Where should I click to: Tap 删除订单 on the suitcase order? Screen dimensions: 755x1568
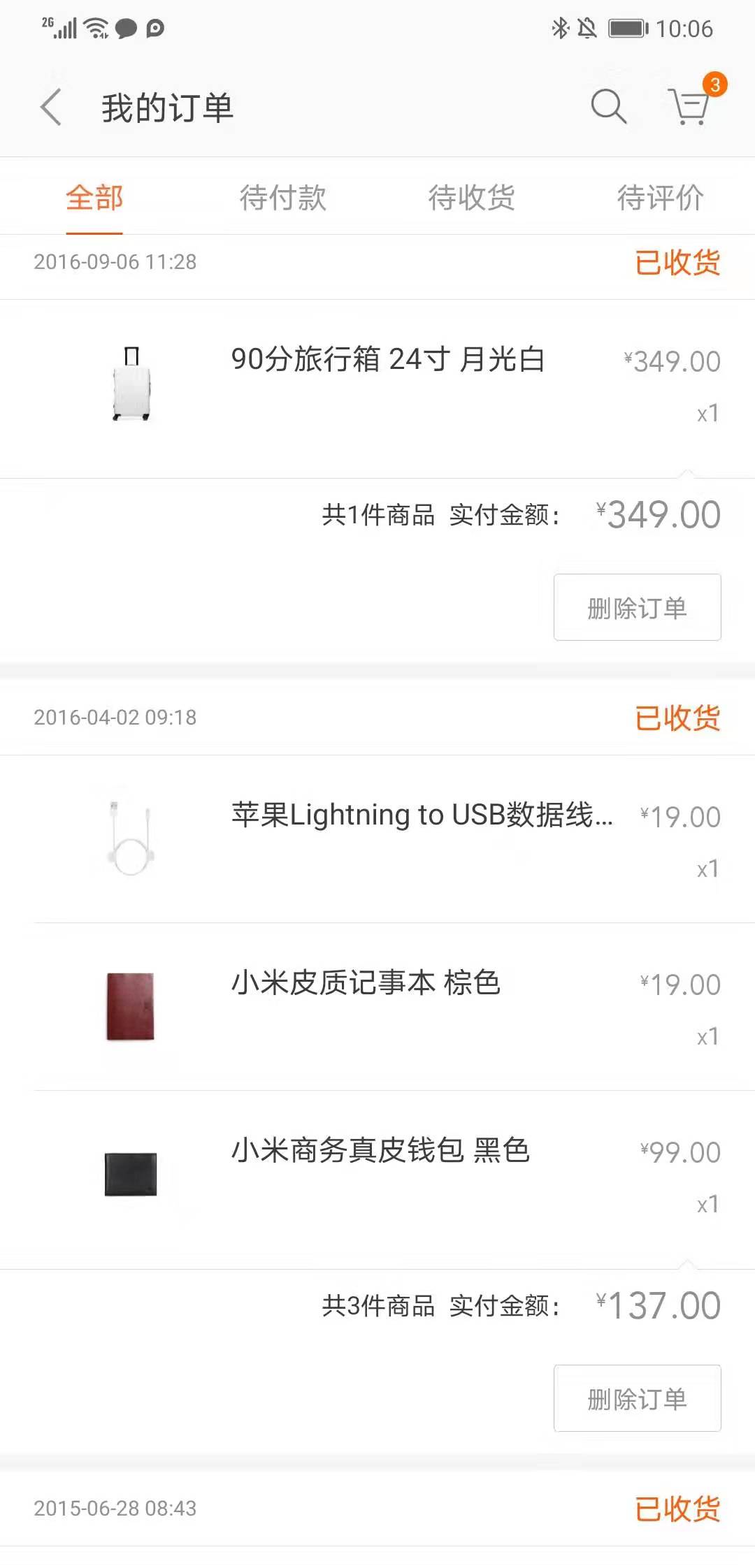pos(637,607)
